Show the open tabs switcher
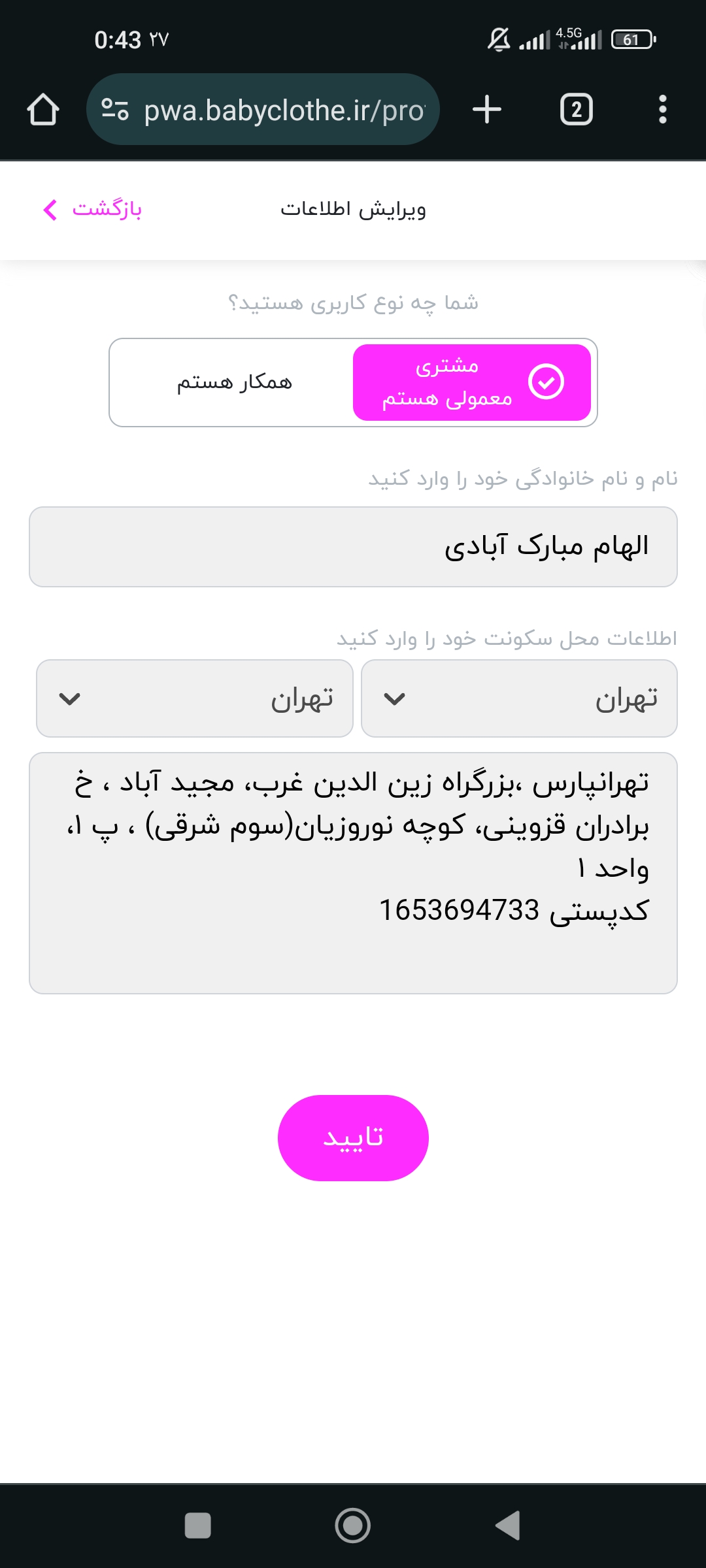 [577, 109]
